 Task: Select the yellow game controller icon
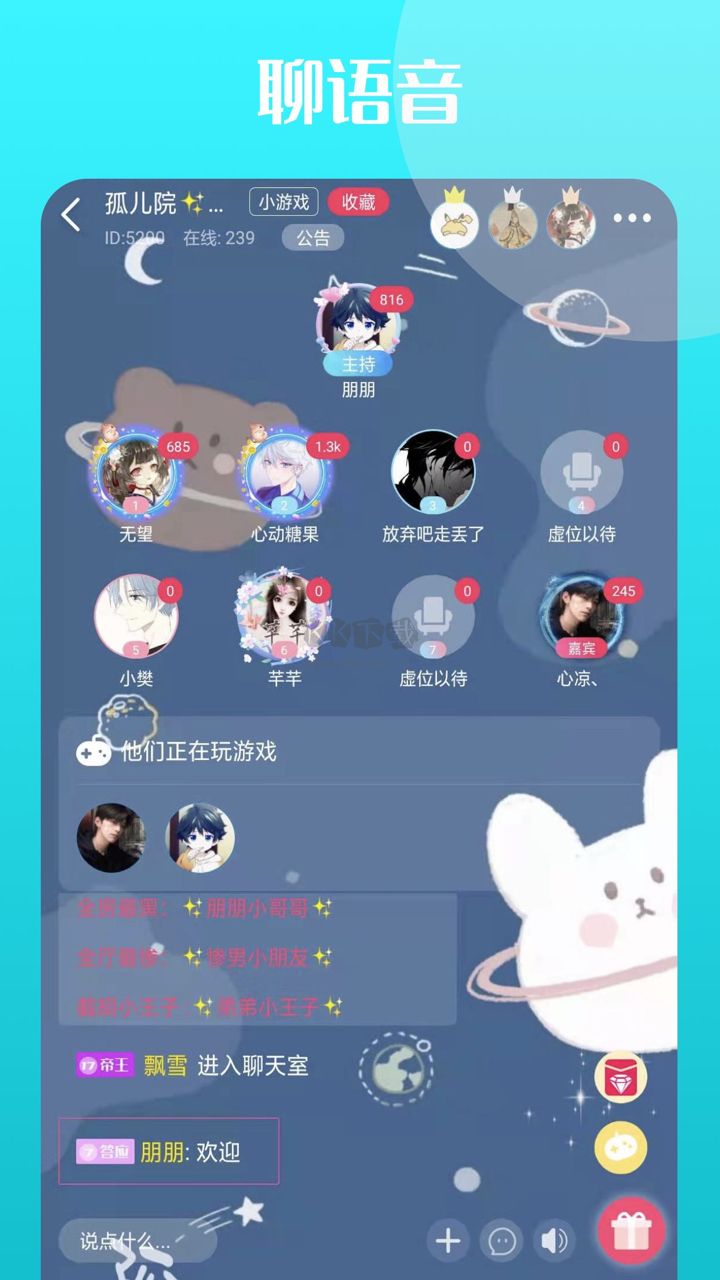(622, 1148)
